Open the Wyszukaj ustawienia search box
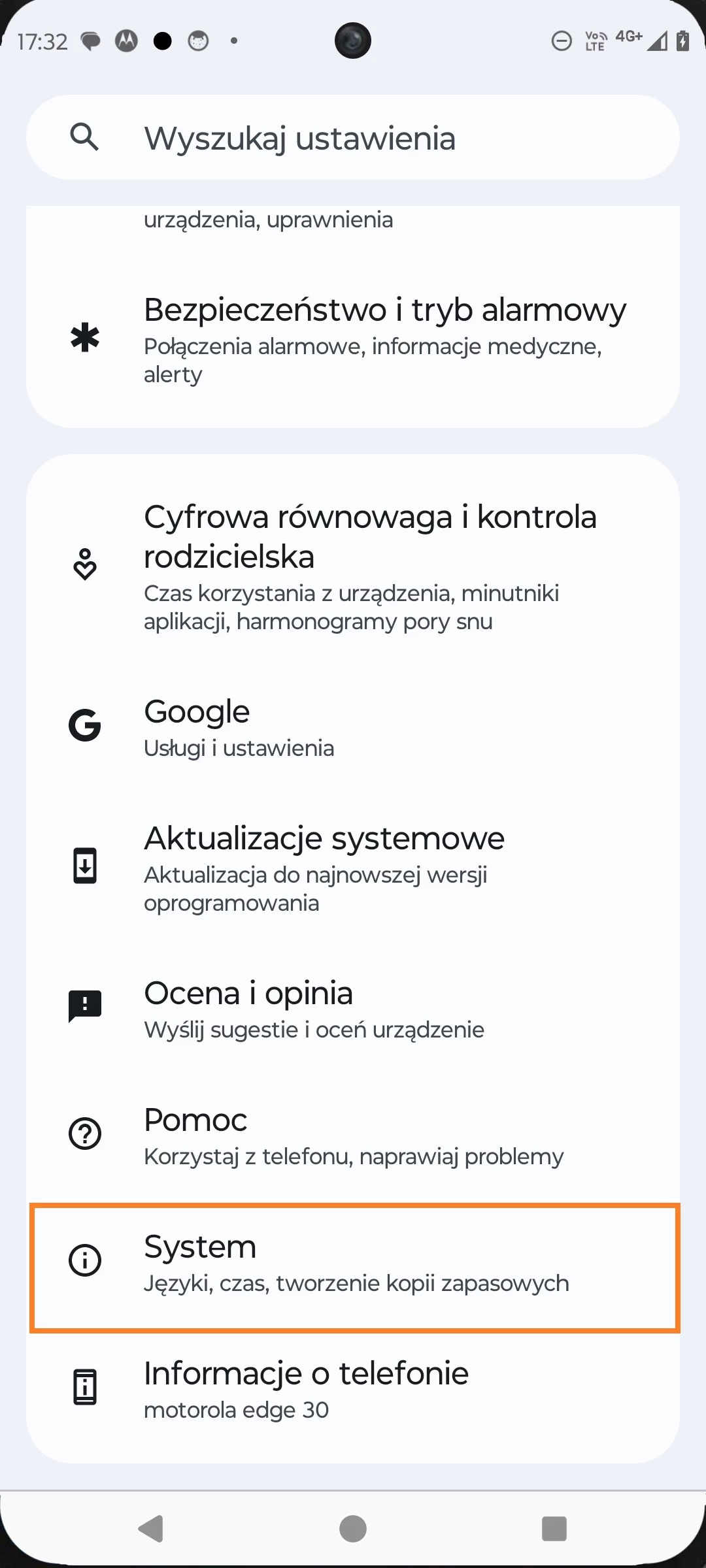 [353, 138]
